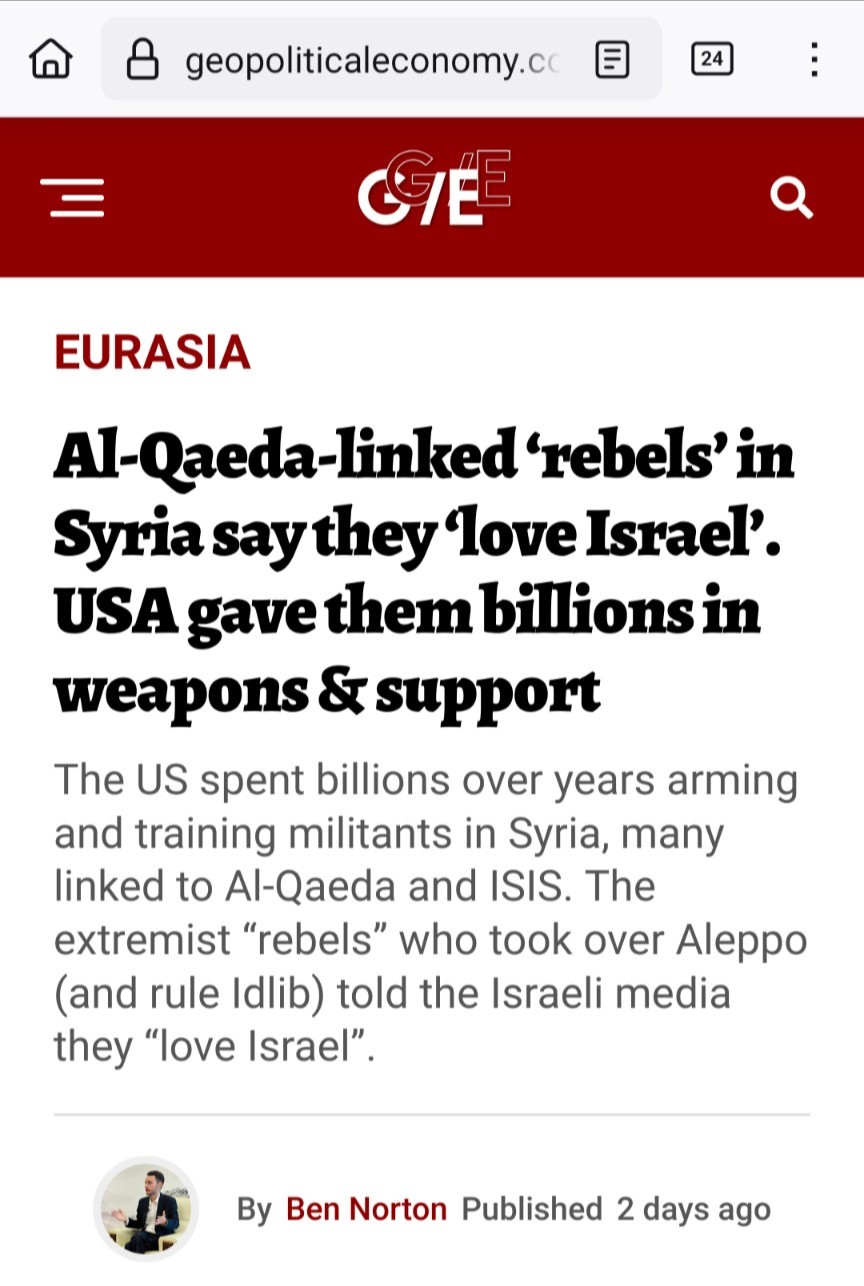The width and height of the screenshot is (864, 1286).
Task: Enable reader mode for this page
Action: (x=612, y=61)
